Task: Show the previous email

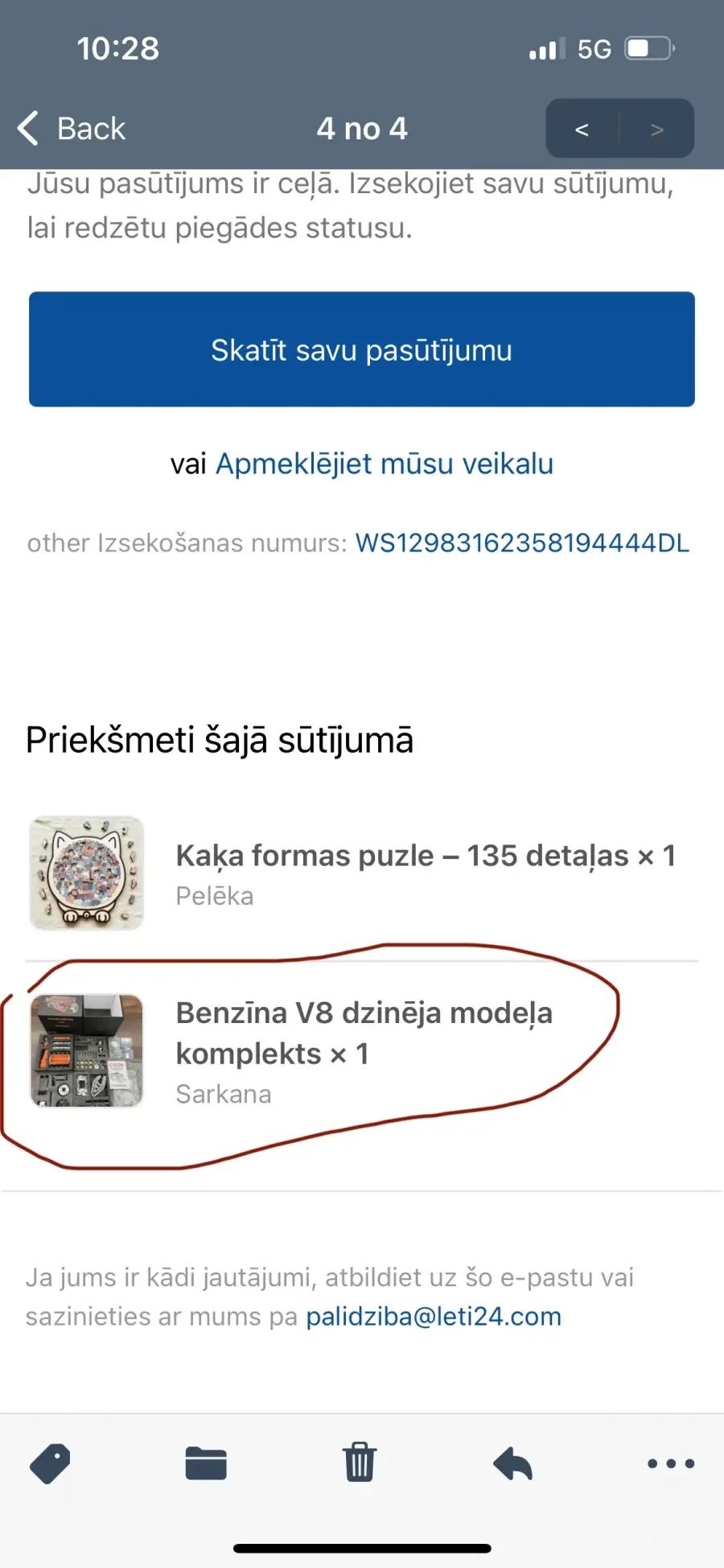Action: (582, 129)
